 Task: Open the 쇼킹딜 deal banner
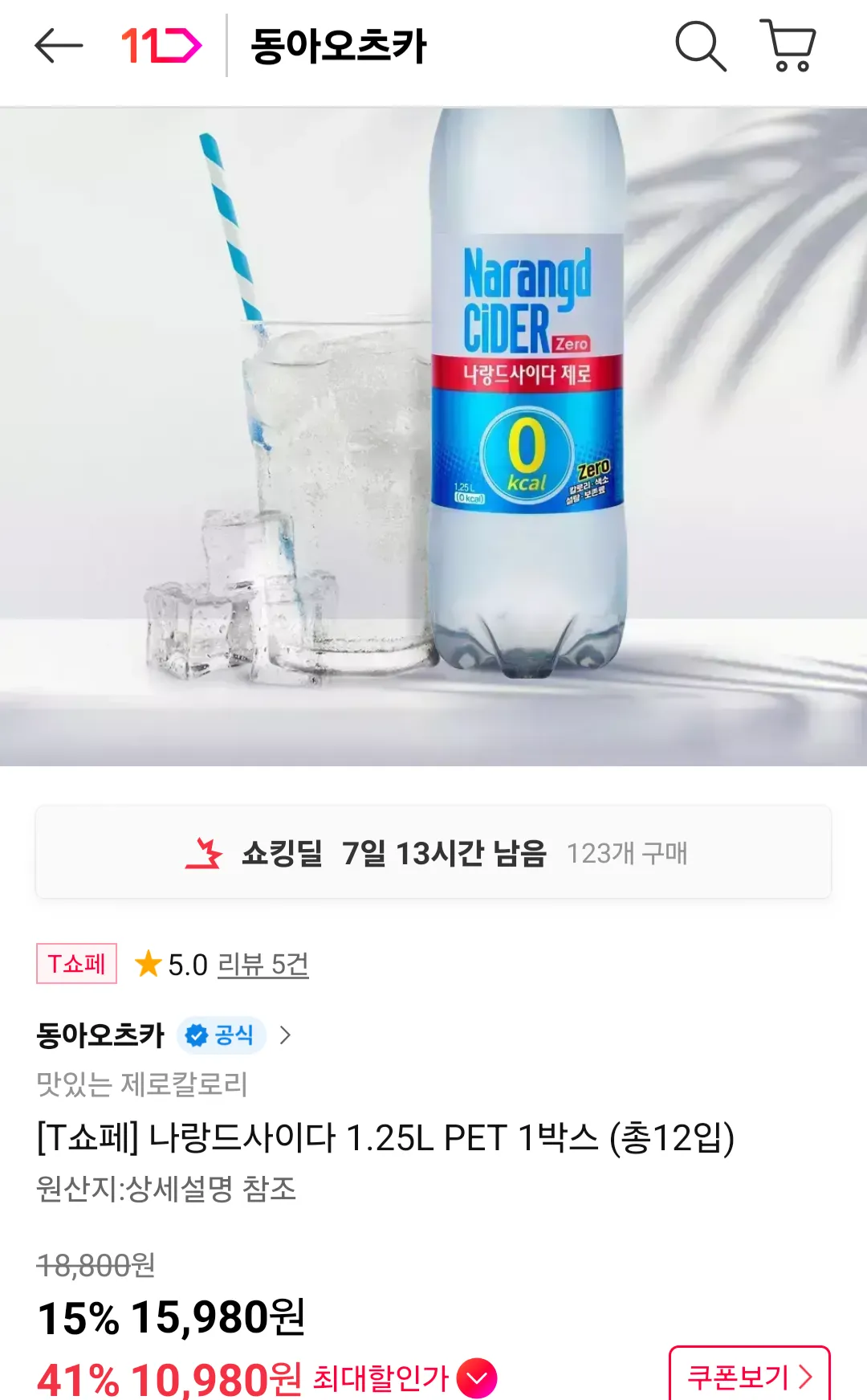click(x=433, y=852)
